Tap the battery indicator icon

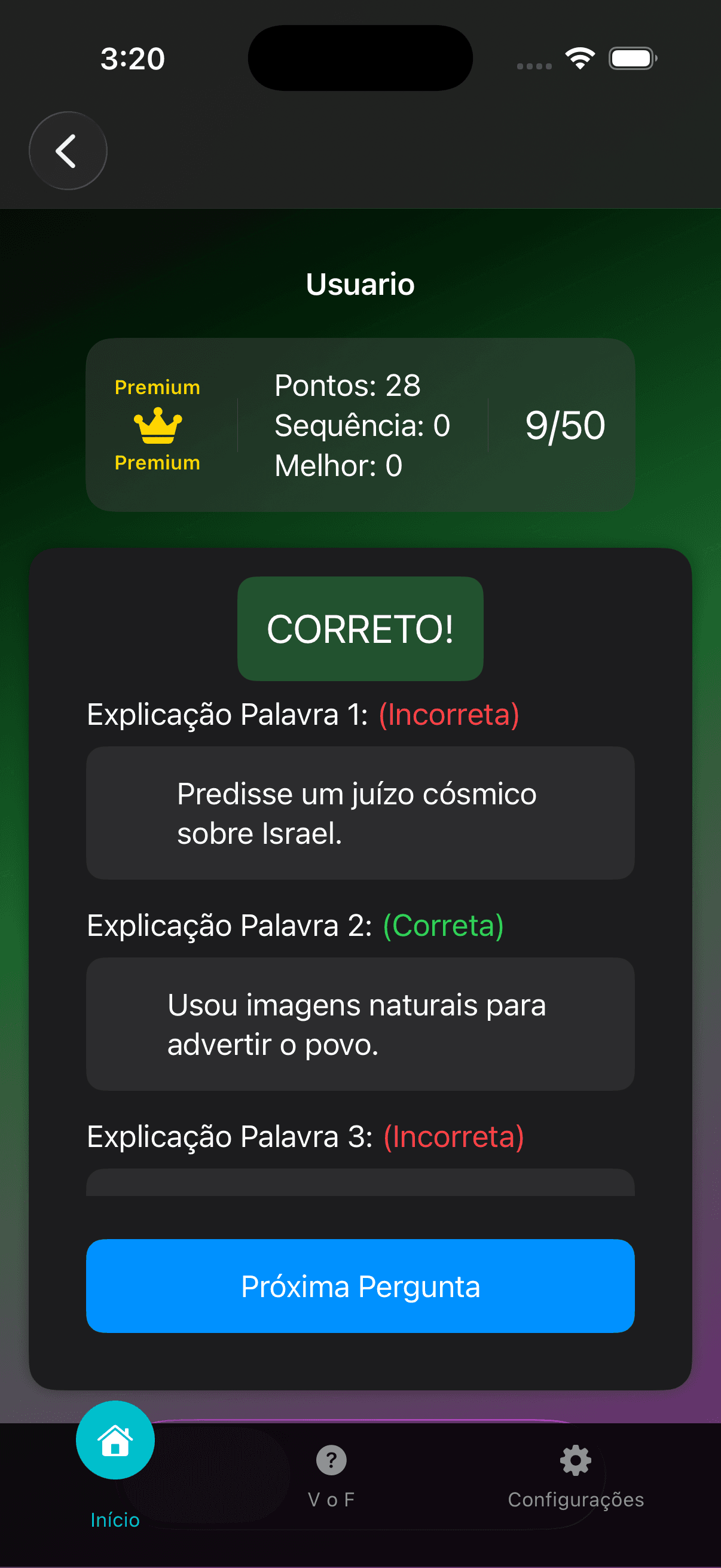pyautogui.click(x=631, y=58)
